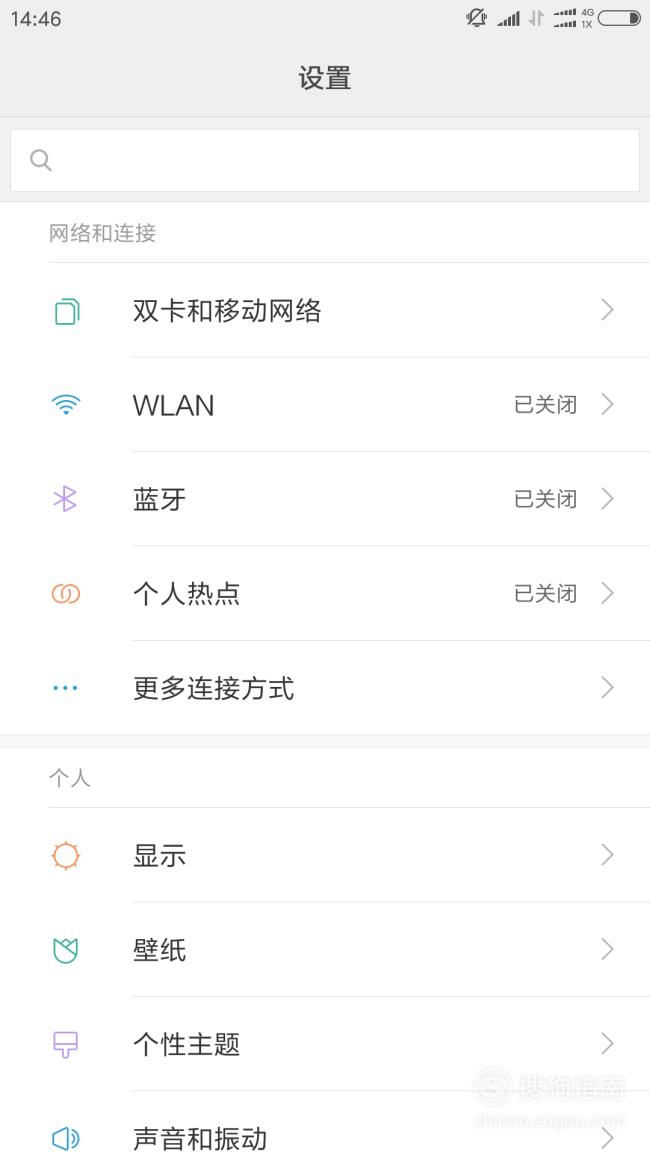Open 蓝牙 settings
Viewport: 650px width, 1155px height.
[x=325, y=499]
